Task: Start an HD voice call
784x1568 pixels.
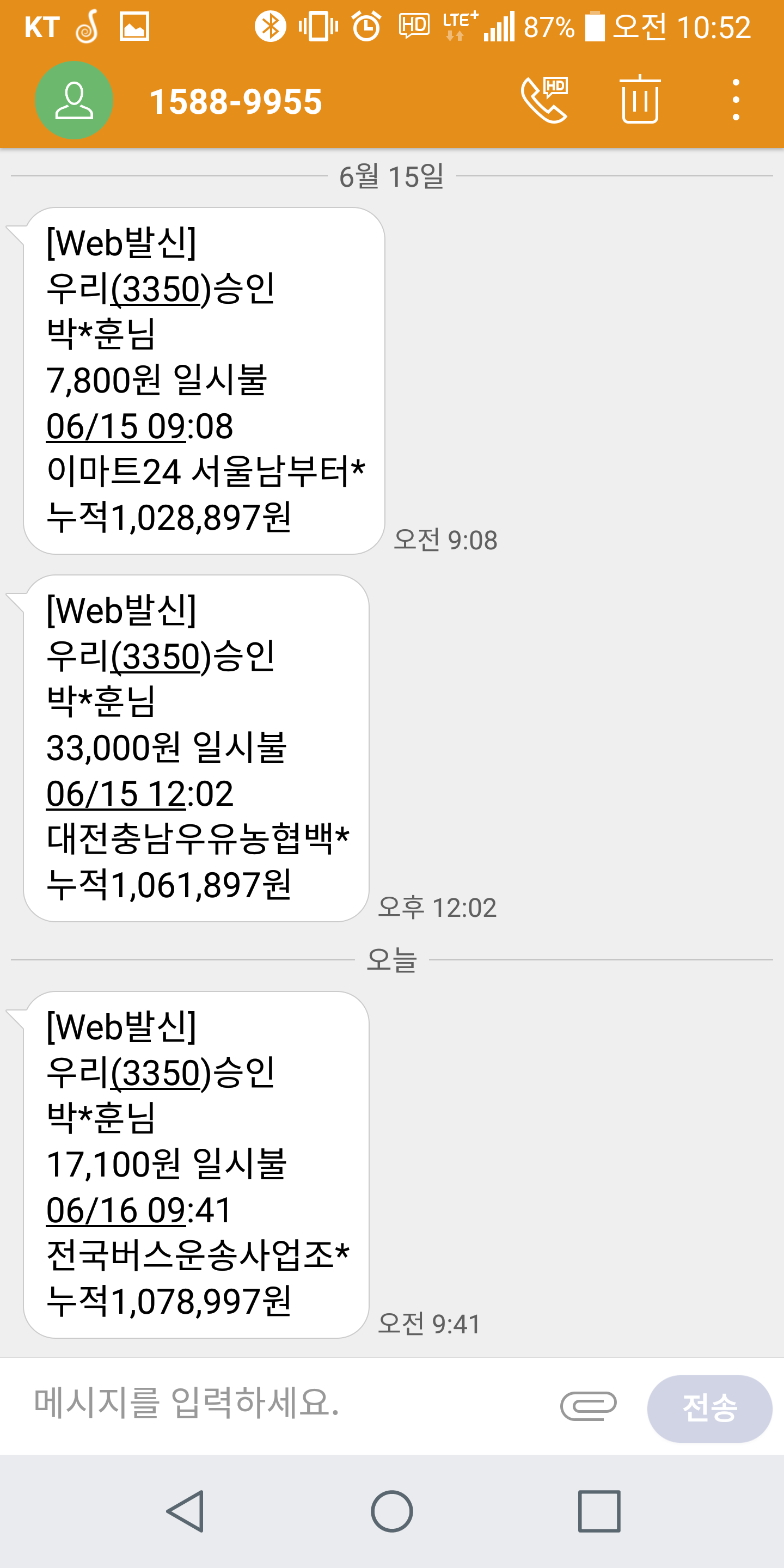Action: (544, 100)
